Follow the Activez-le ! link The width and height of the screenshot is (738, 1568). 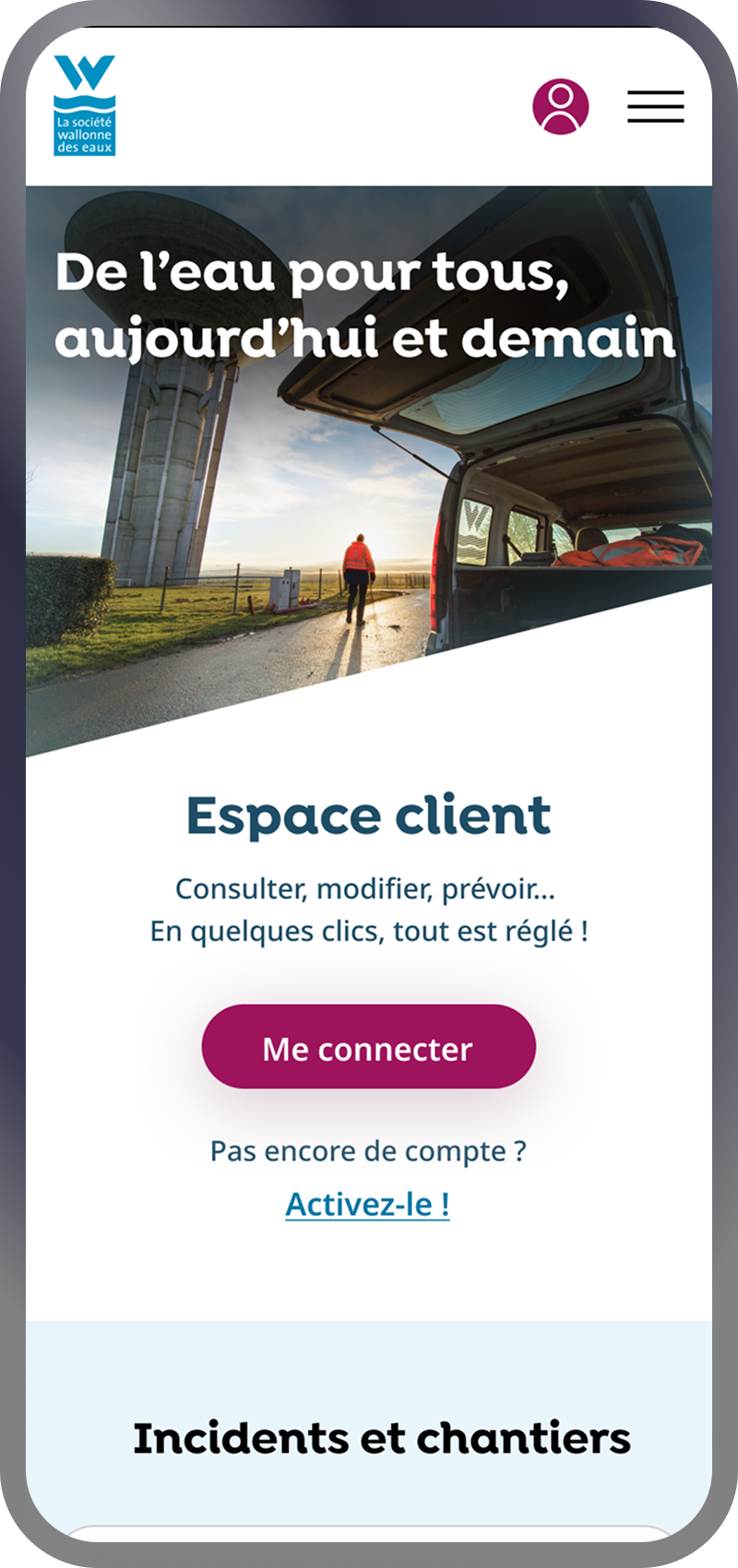click(x=367, y=1204)
